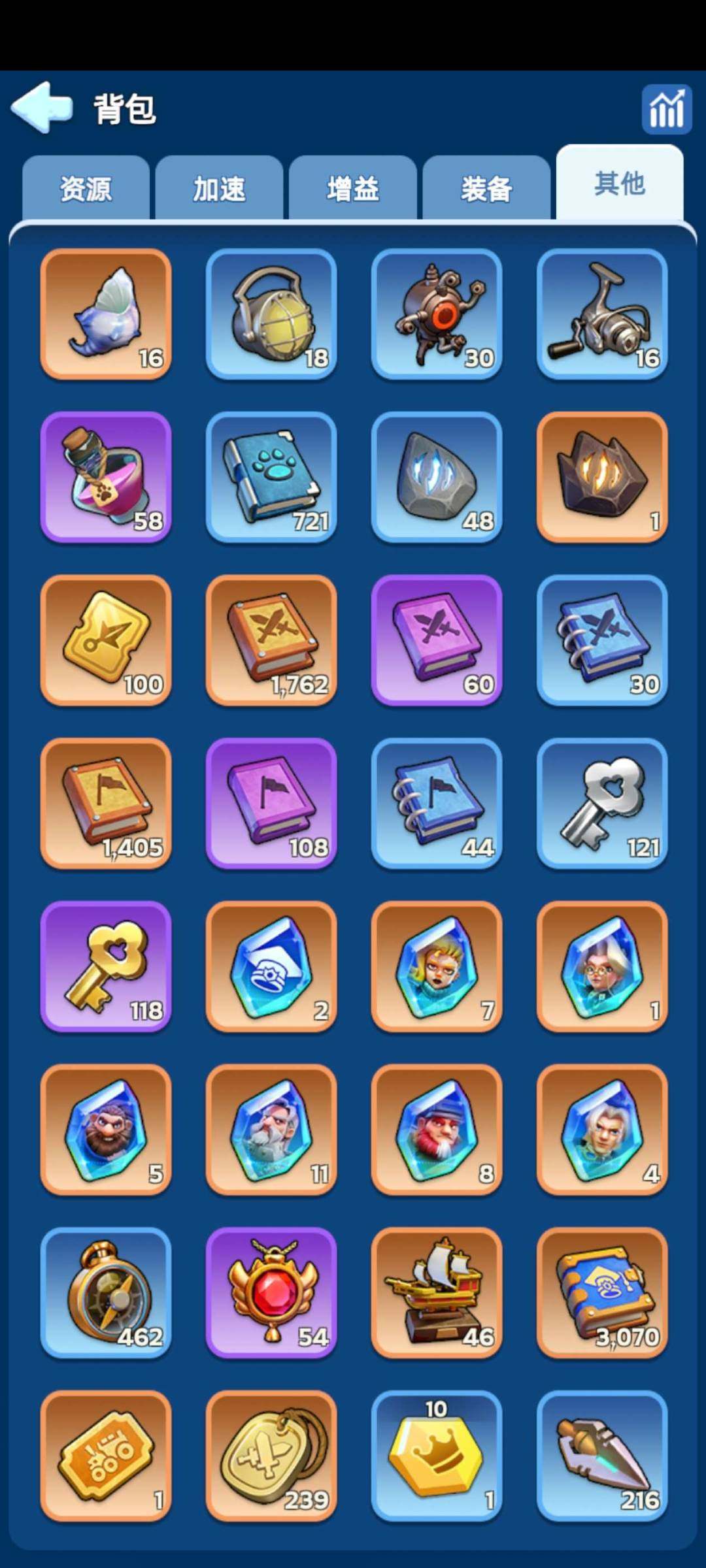Select the spearhead item with 216
The width and height of the screenshot is (706, 1568).
pos(602,1456)
